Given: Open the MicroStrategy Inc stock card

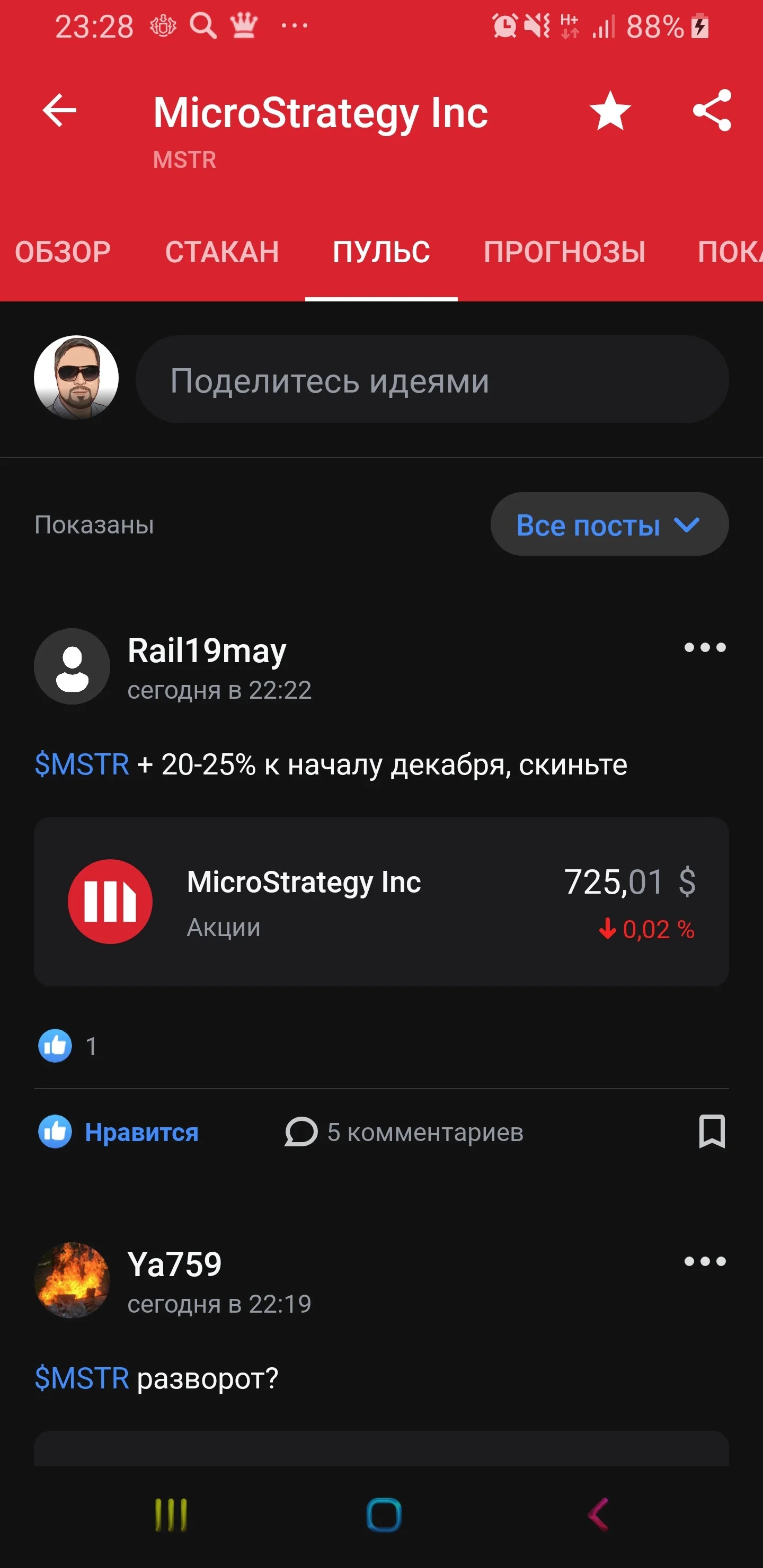Looking at the screenshot, I should tap(381, 902).
